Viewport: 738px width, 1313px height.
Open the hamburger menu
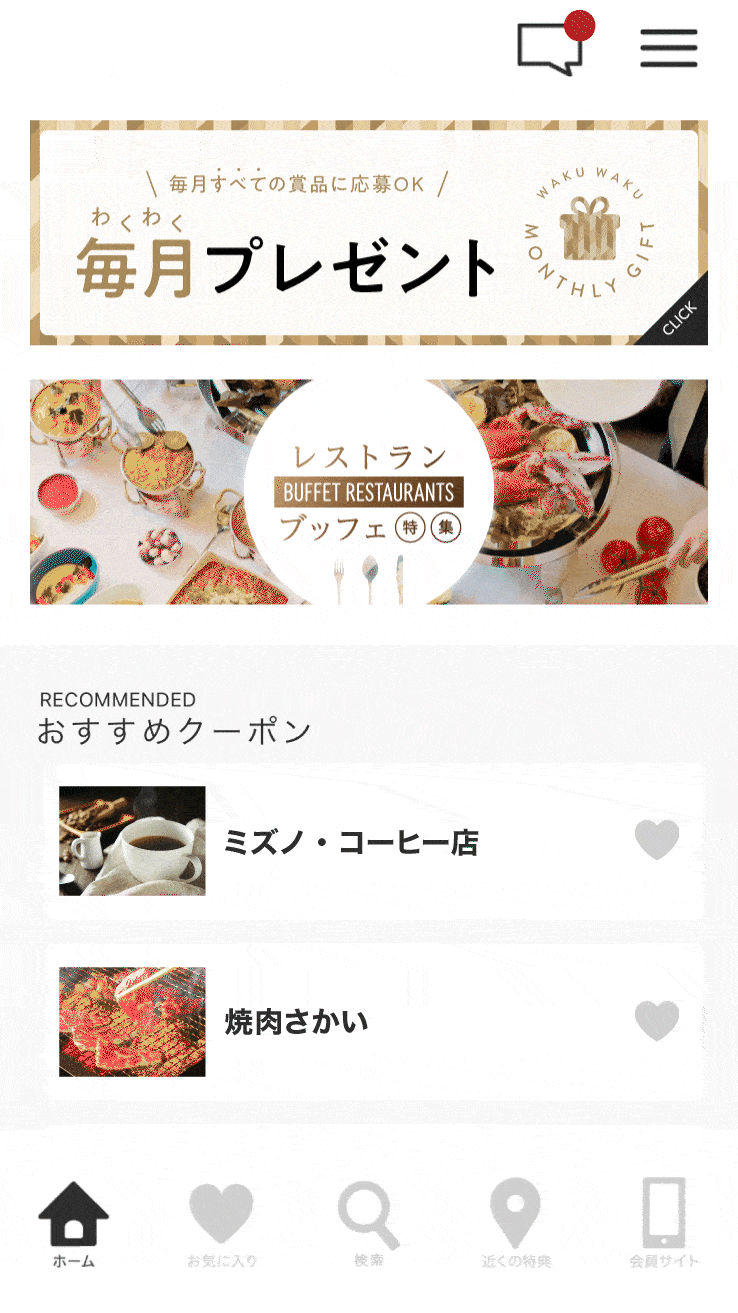coord(669,48)
